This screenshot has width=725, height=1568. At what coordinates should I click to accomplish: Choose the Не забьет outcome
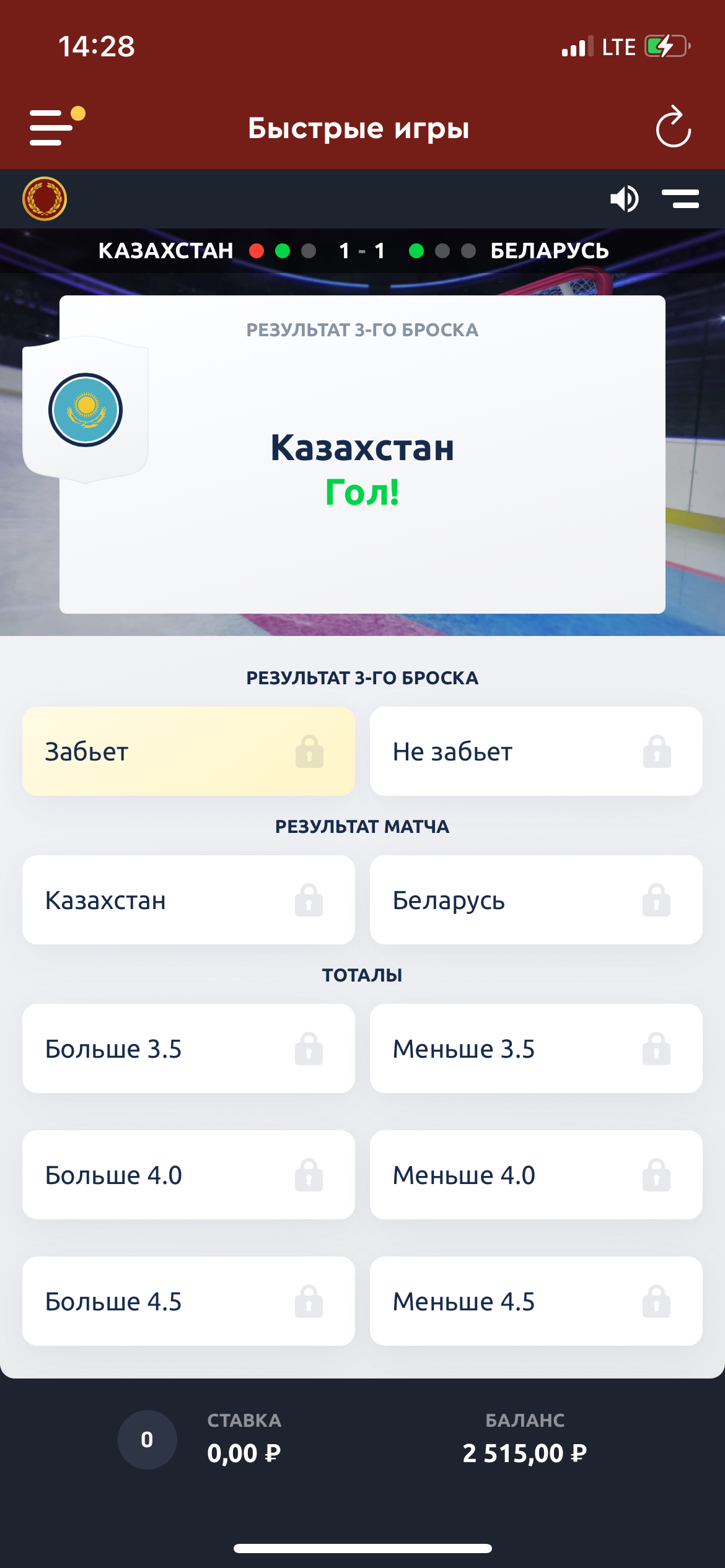click(x=536, y=751)
